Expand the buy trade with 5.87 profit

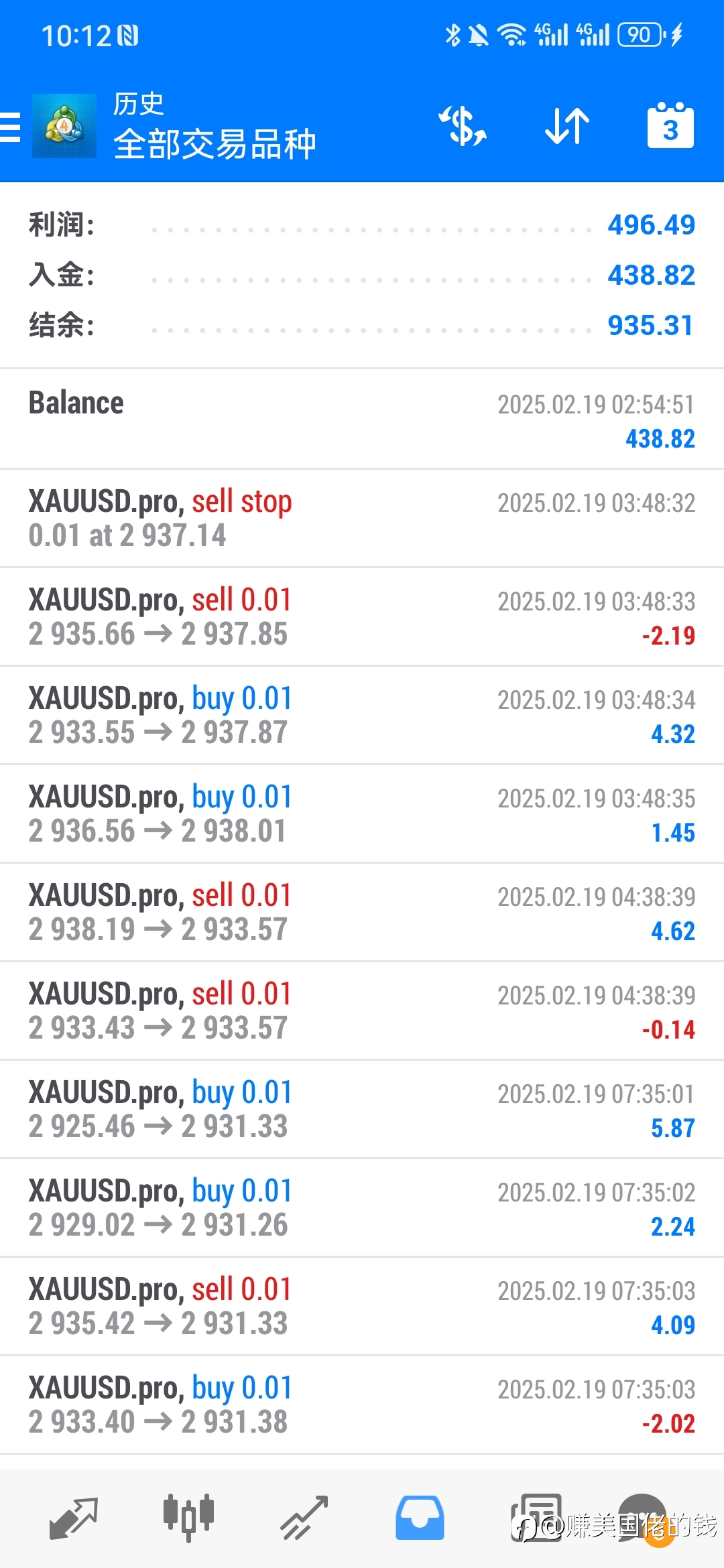tap(362, 1109)
